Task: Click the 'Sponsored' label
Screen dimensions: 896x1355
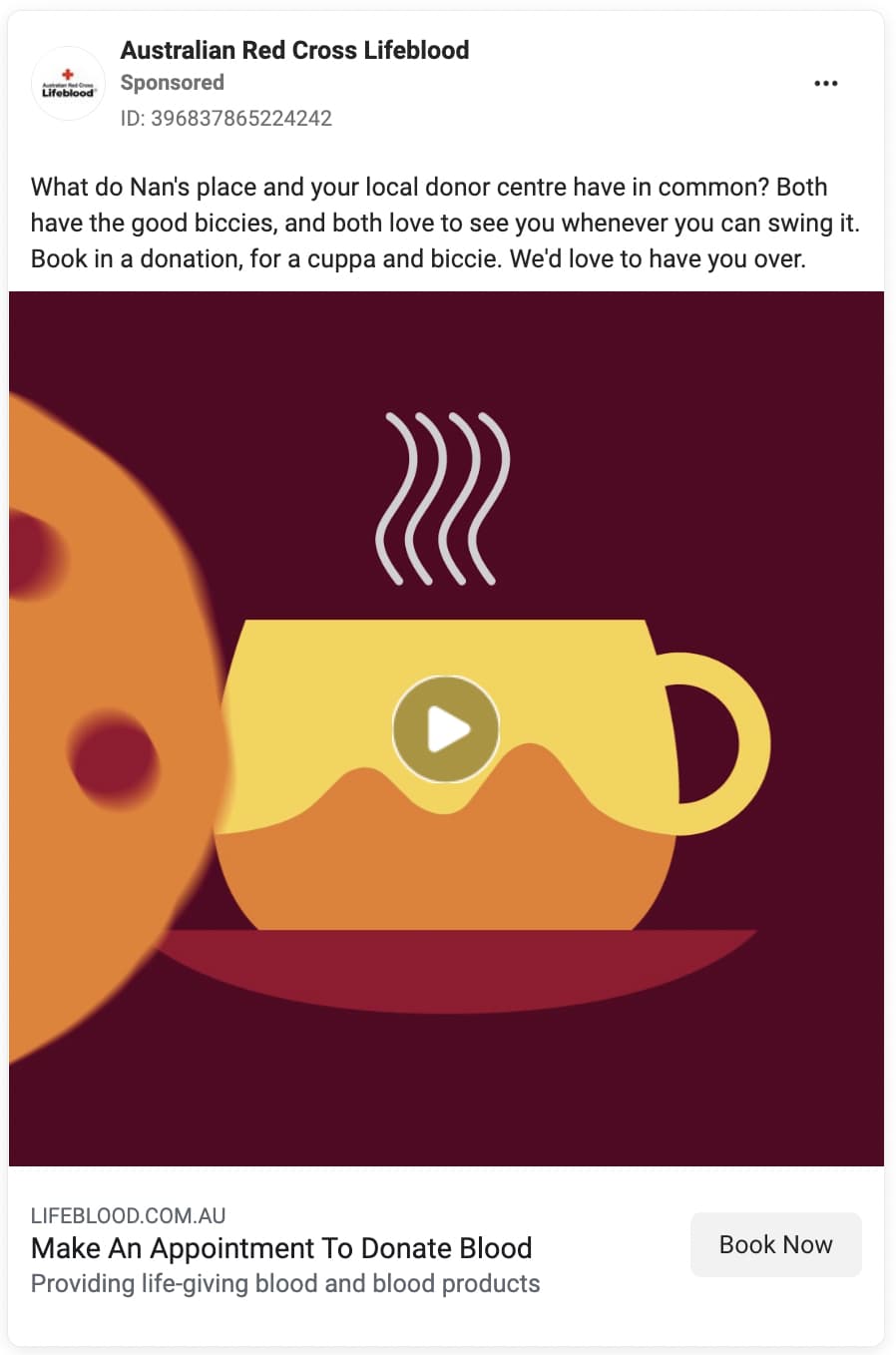Action: pos(172,83)
